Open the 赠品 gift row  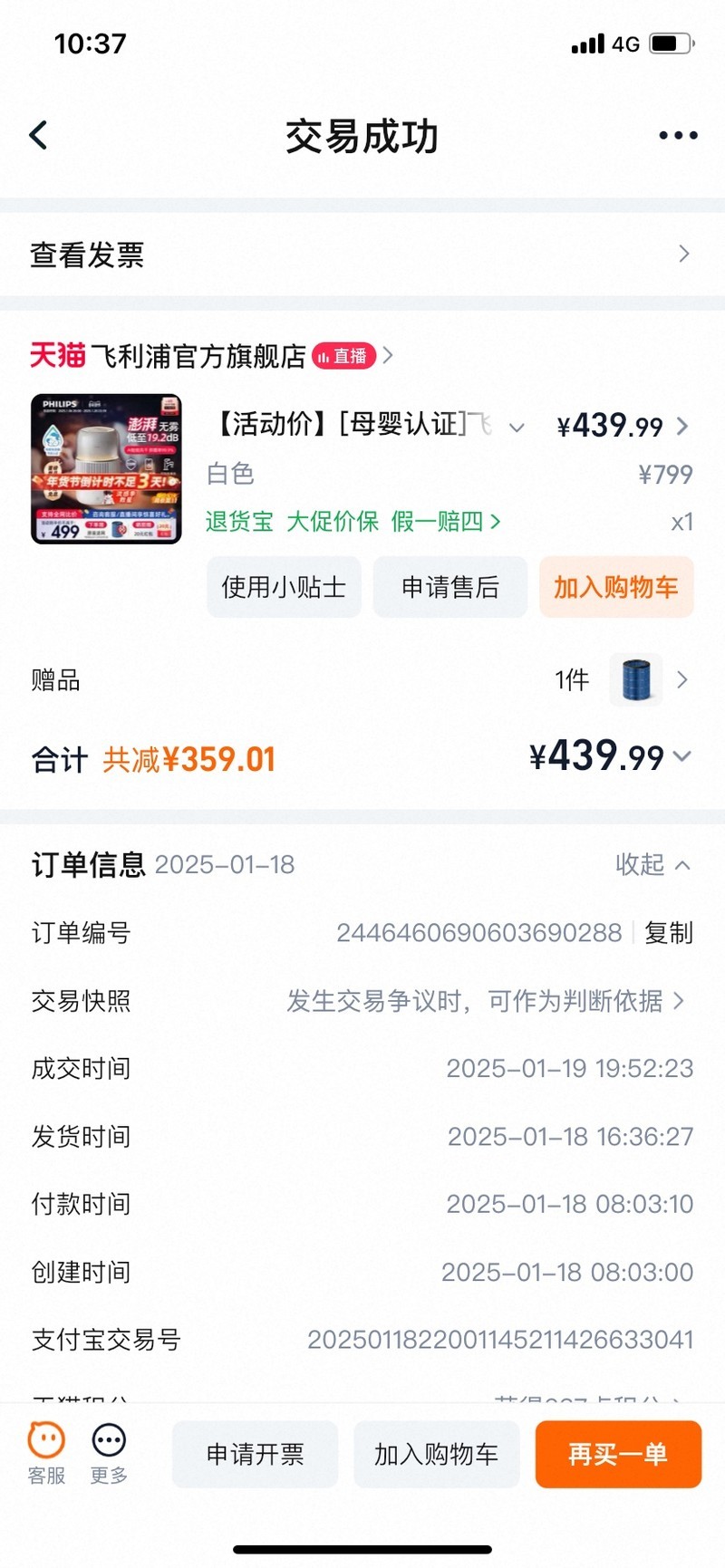[362, 679]
